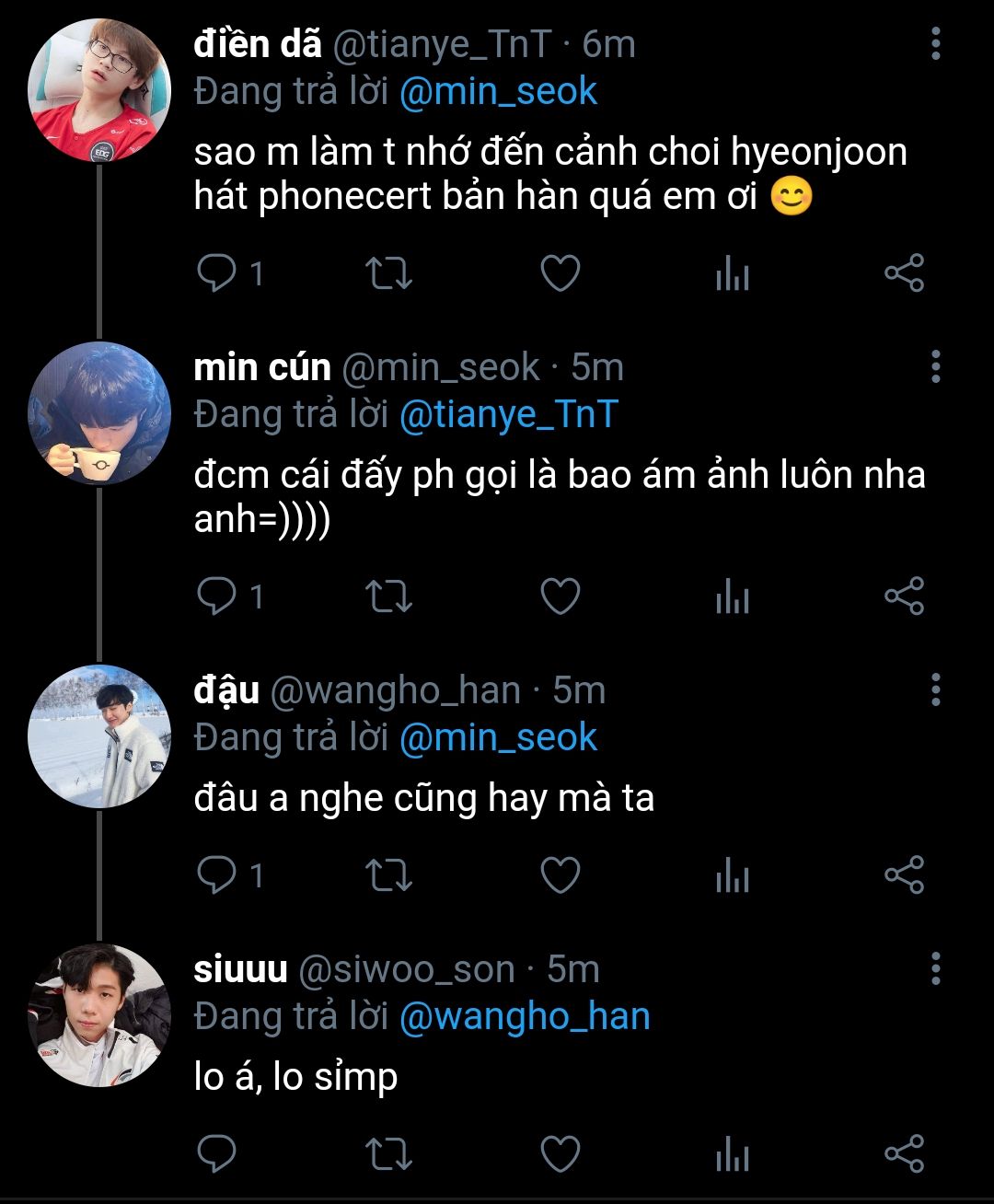Viewport: 994px width, 1204px height.
Task: Open more options on min cún's tweet
Action: [935, 366]
